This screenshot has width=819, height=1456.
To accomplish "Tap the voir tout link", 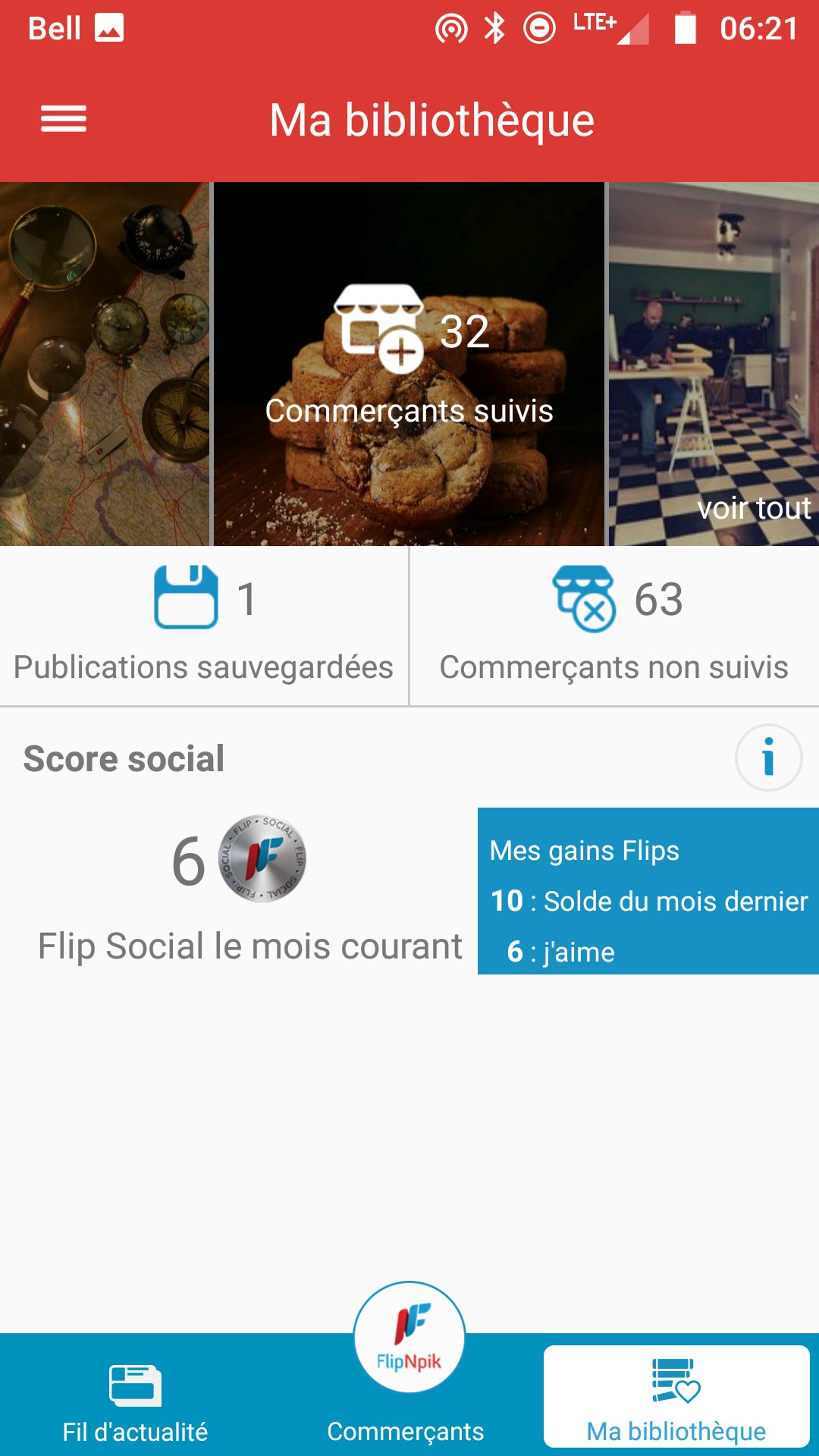I will pos(753,508).
